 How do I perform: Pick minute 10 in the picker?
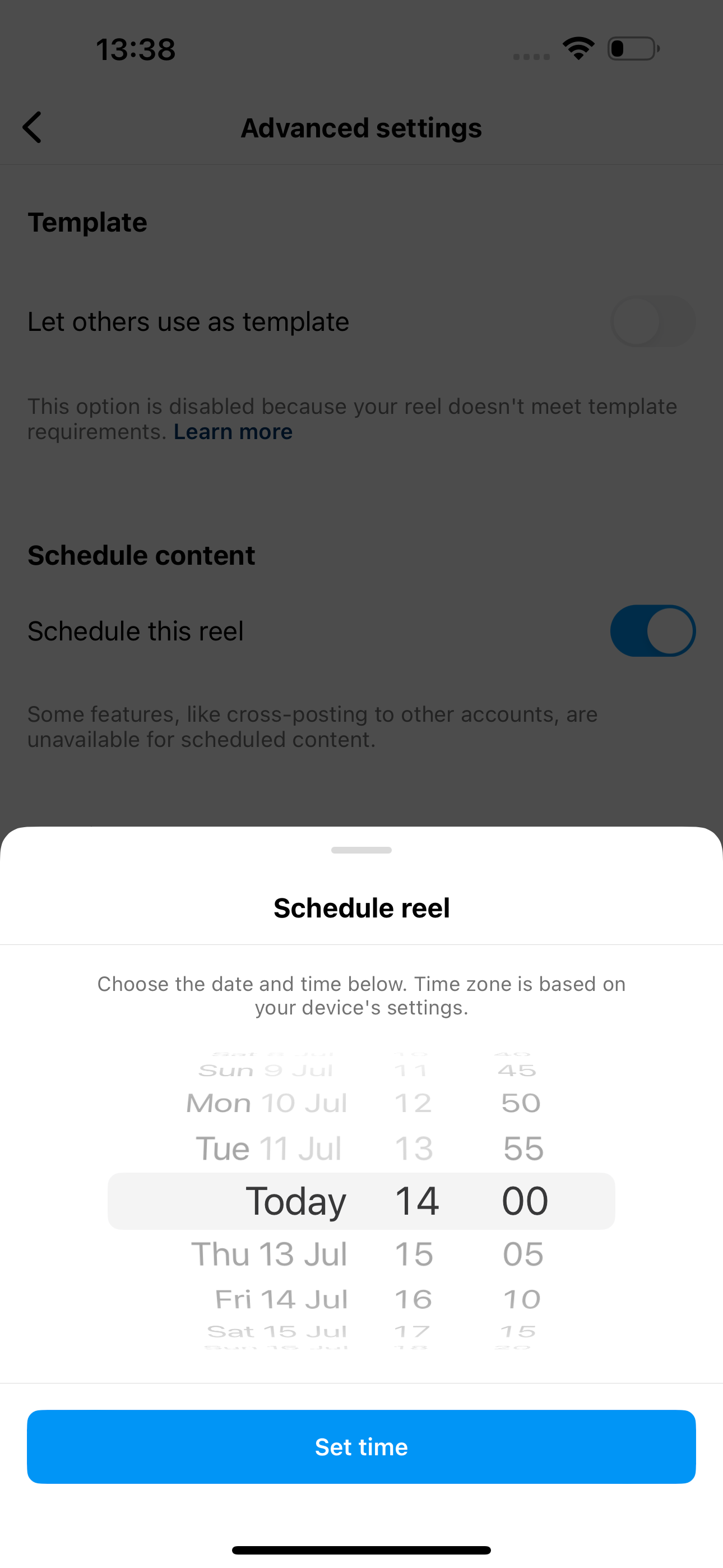tap(522, 1299)
